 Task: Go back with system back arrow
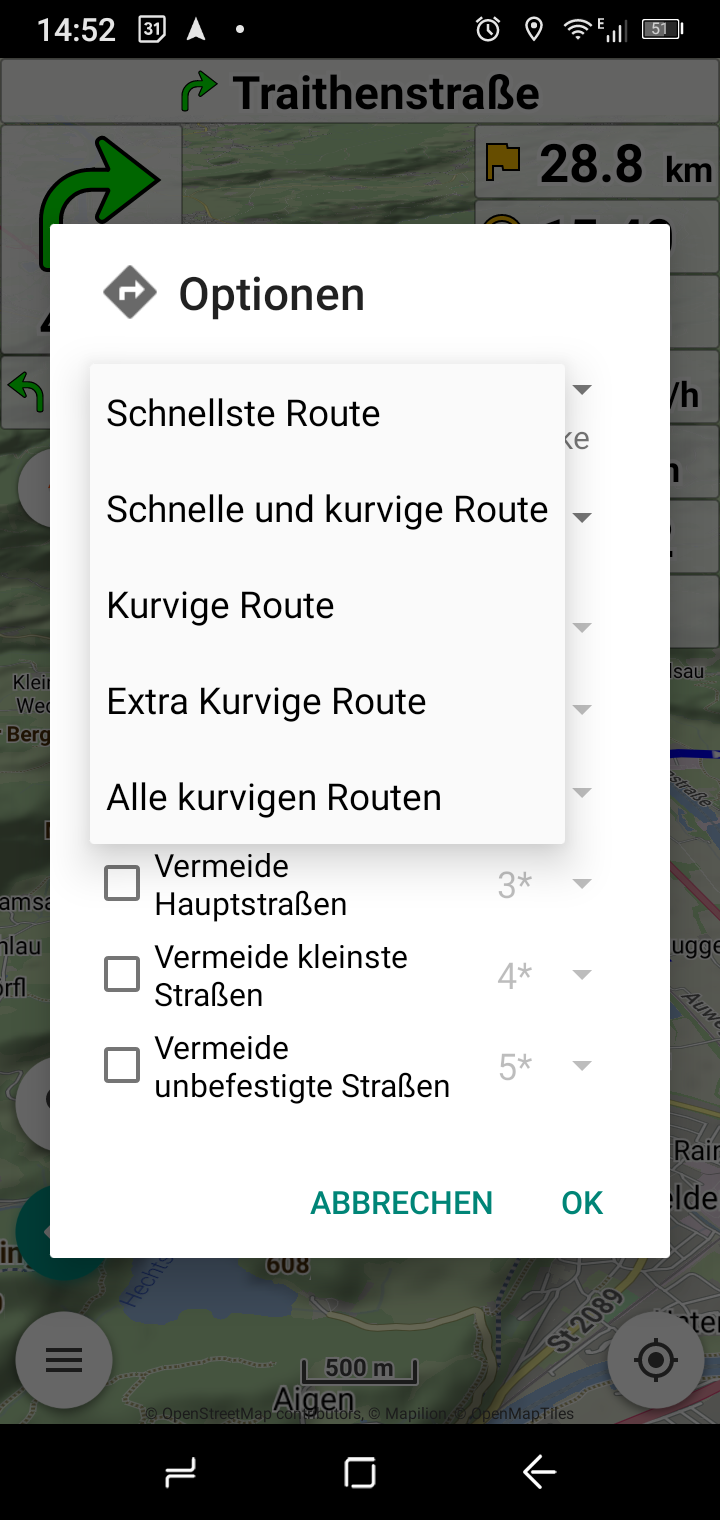539,1471
